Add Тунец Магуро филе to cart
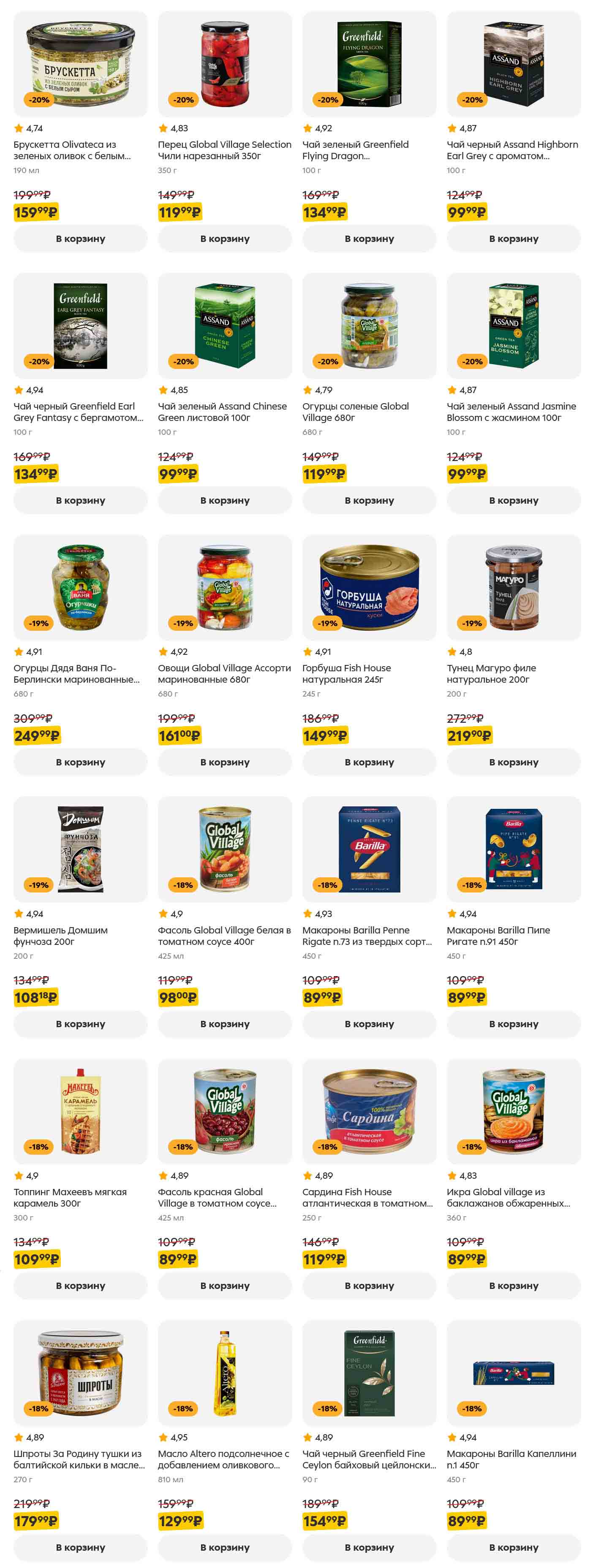The image size is (601, 1568). pyautogui.click(x=513, y=762)
